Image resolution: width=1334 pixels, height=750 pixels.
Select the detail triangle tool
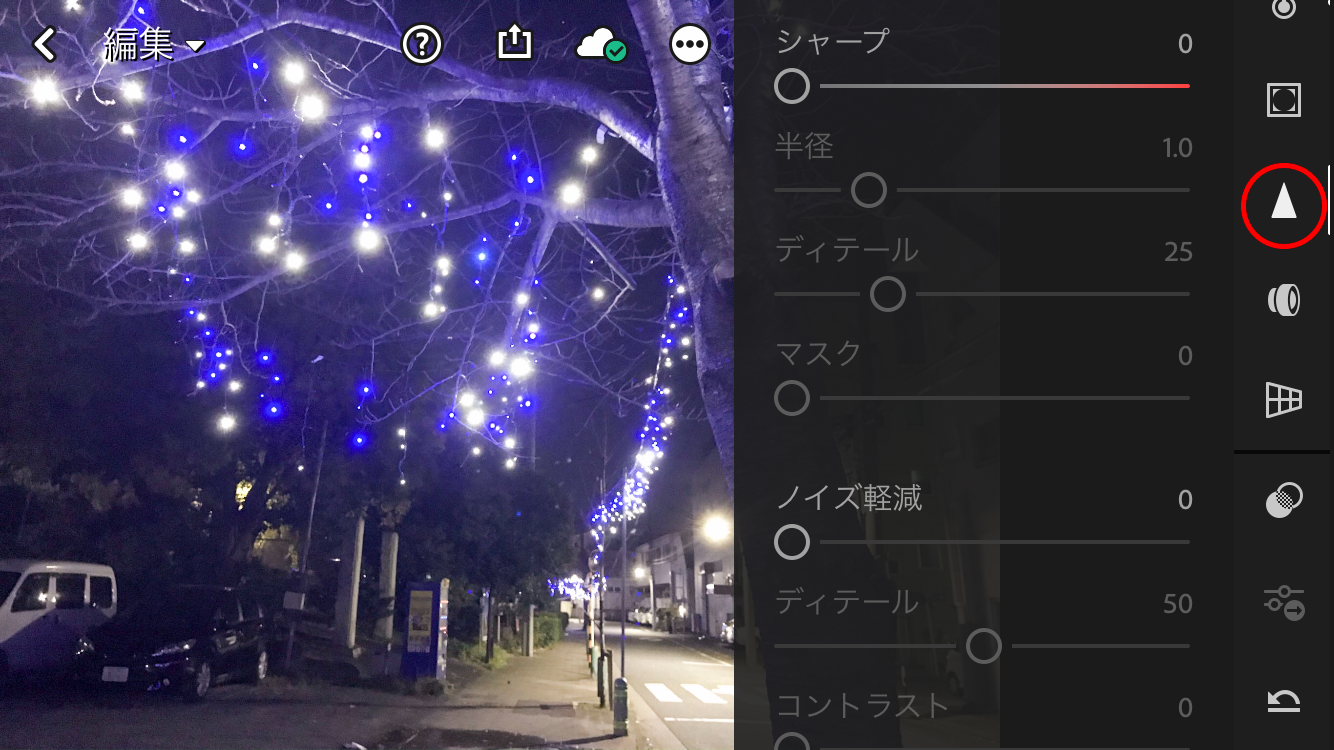pyautogui.click(x=1283, y=204)
